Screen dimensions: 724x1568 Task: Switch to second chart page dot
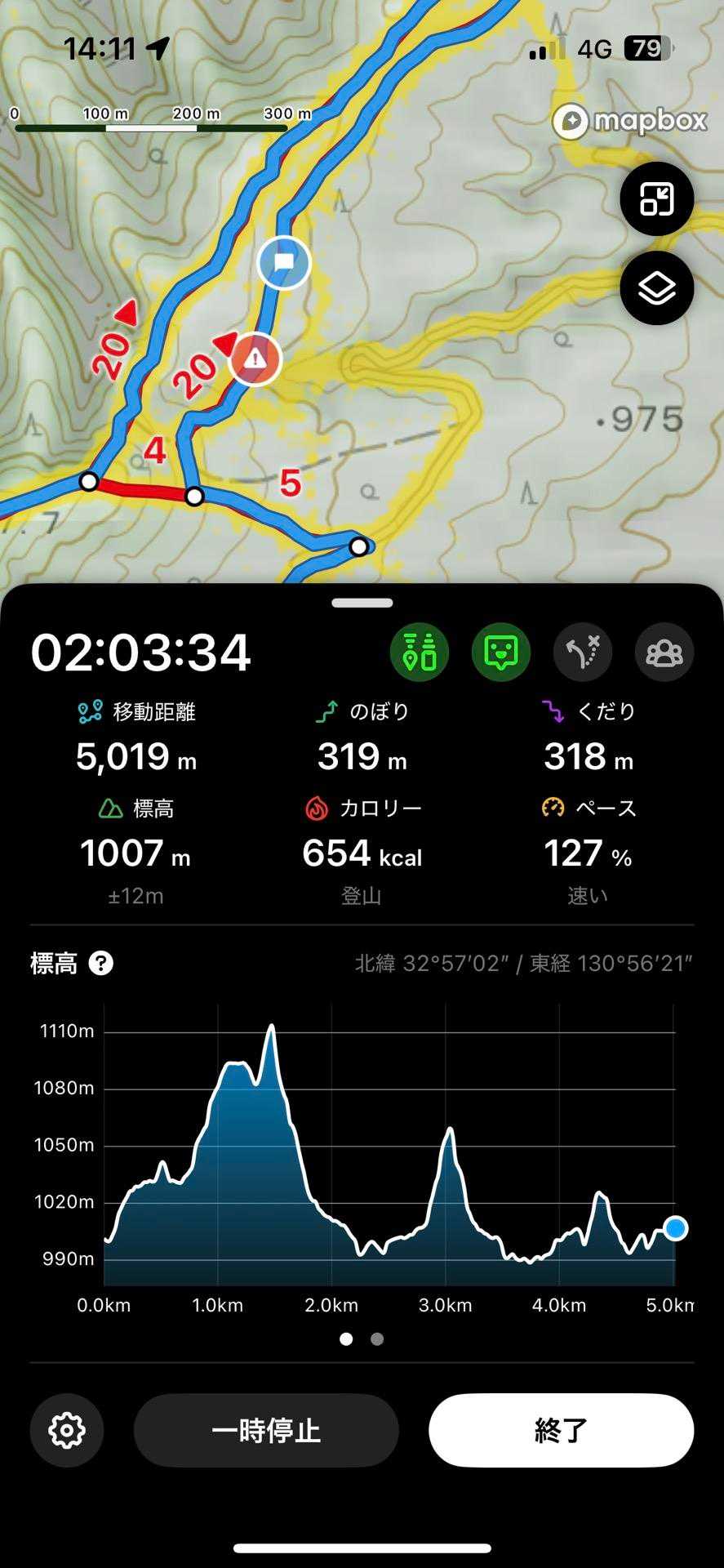[377, 1339]
